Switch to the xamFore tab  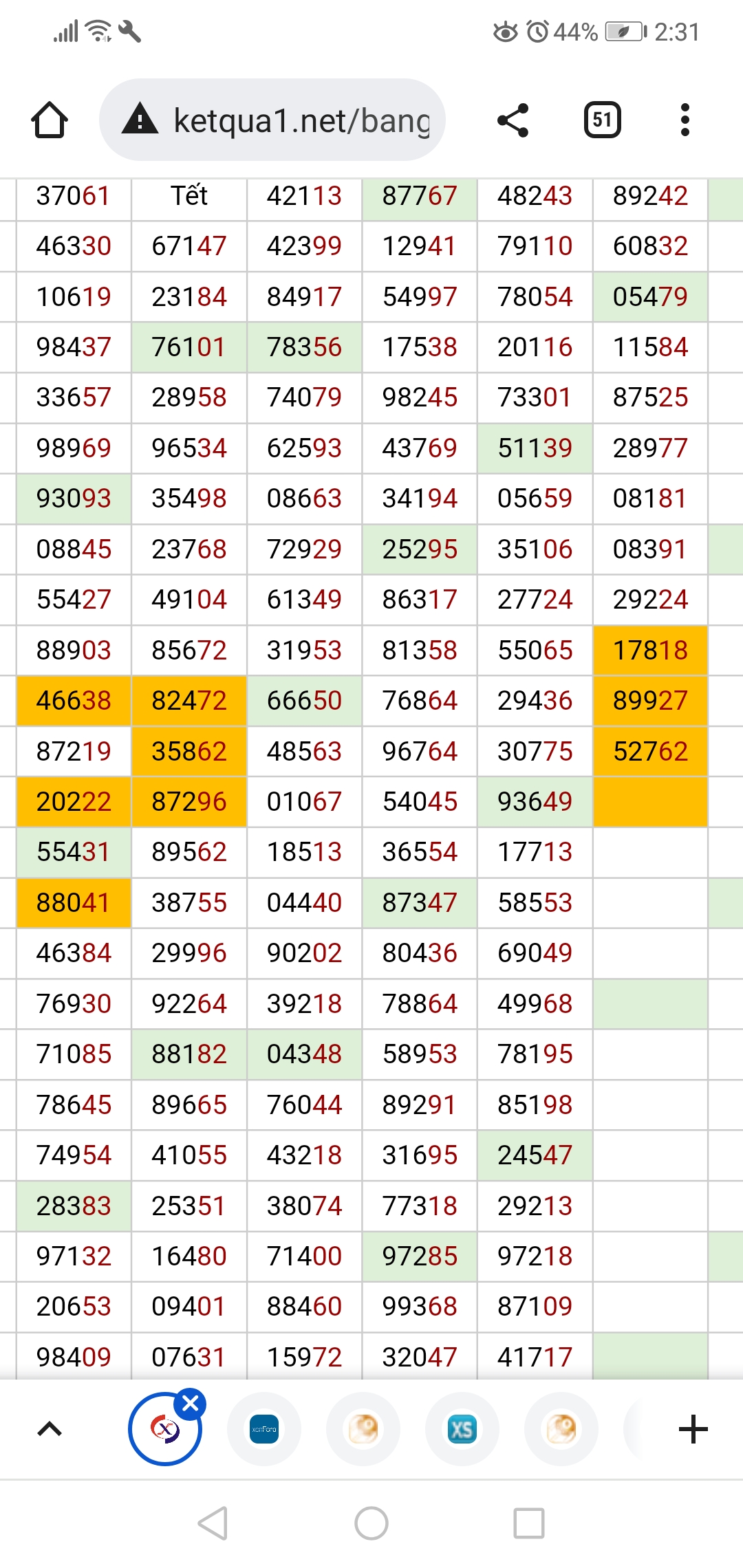click(264, 1429)
